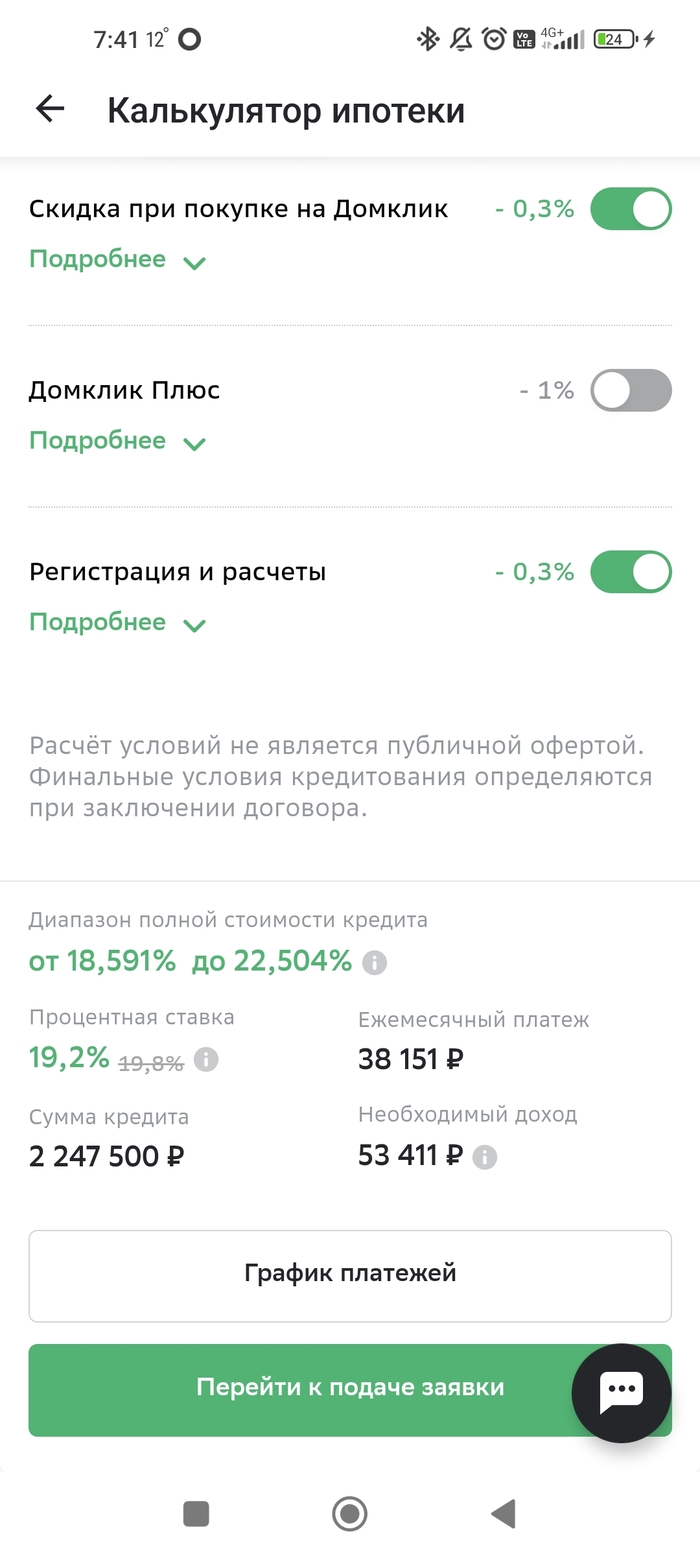This screenshot has width=700, height=1556.
Task: Expand Подробнее under Домклик Плюс
Action: coord(116,441)
